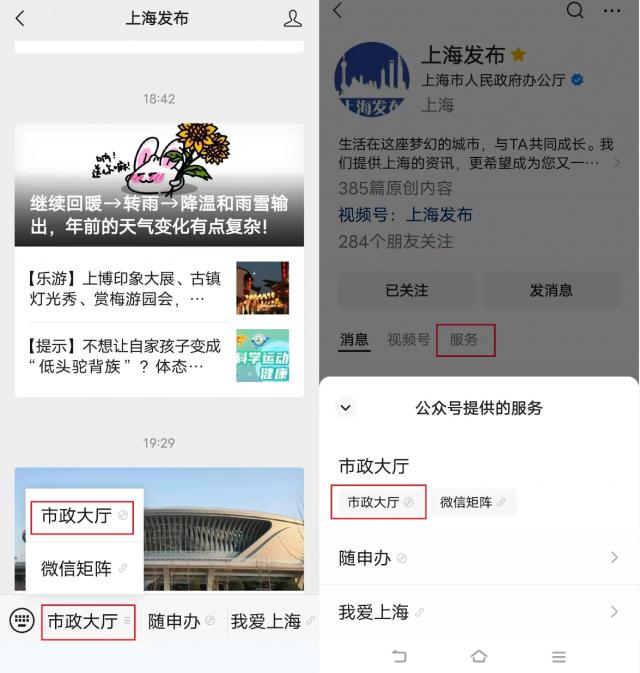Switch to the 服务 tab
Viewport: 640px width, 673px height.
(465, 340)
